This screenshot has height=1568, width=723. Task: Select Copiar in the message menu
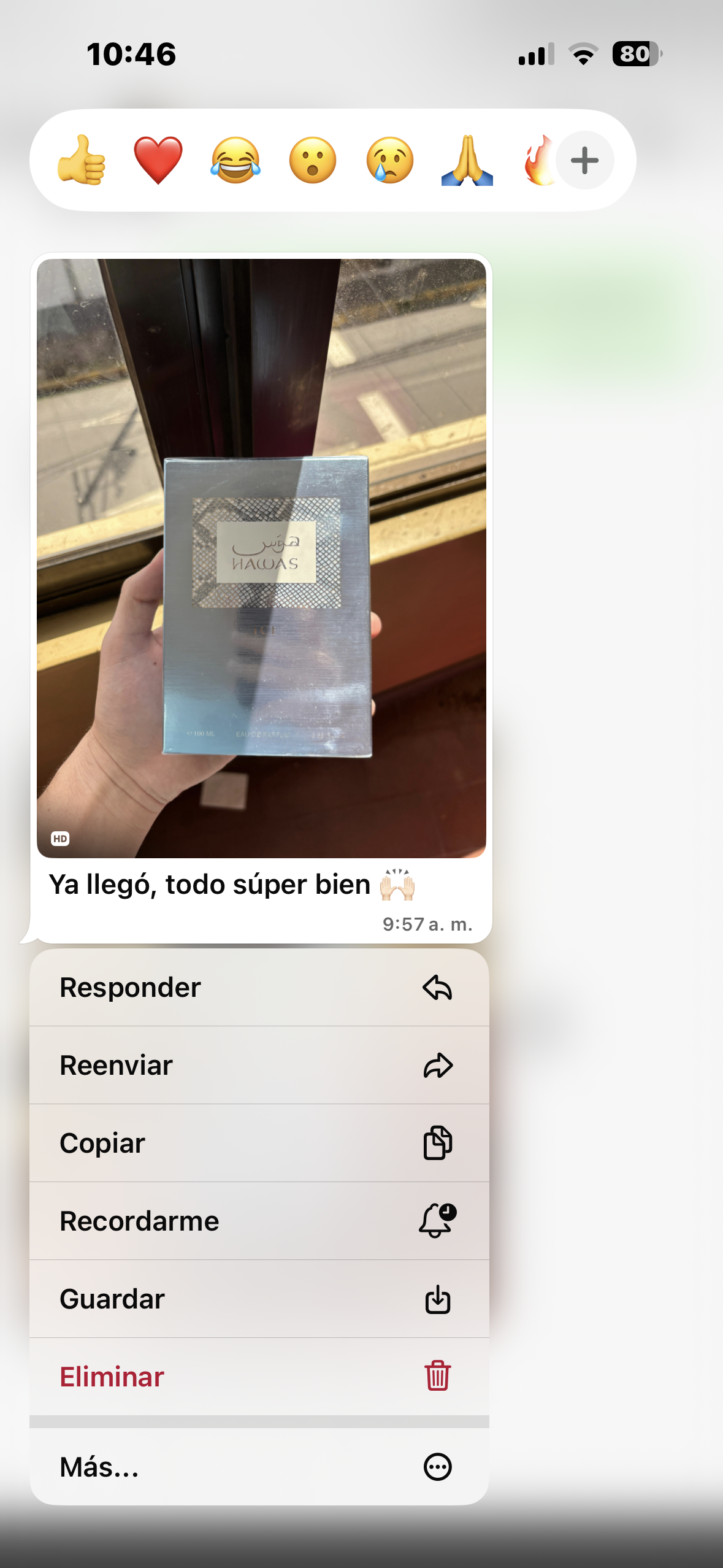259,1143
